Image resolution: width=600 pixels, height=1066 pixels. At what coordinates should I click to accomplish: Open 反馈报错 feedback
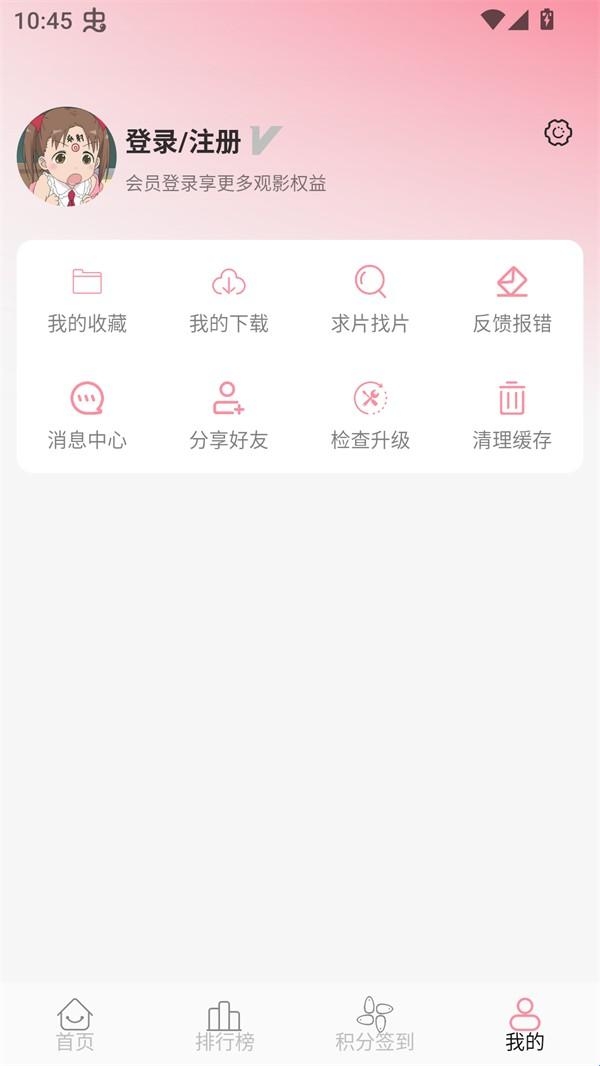tap(512, 300)
